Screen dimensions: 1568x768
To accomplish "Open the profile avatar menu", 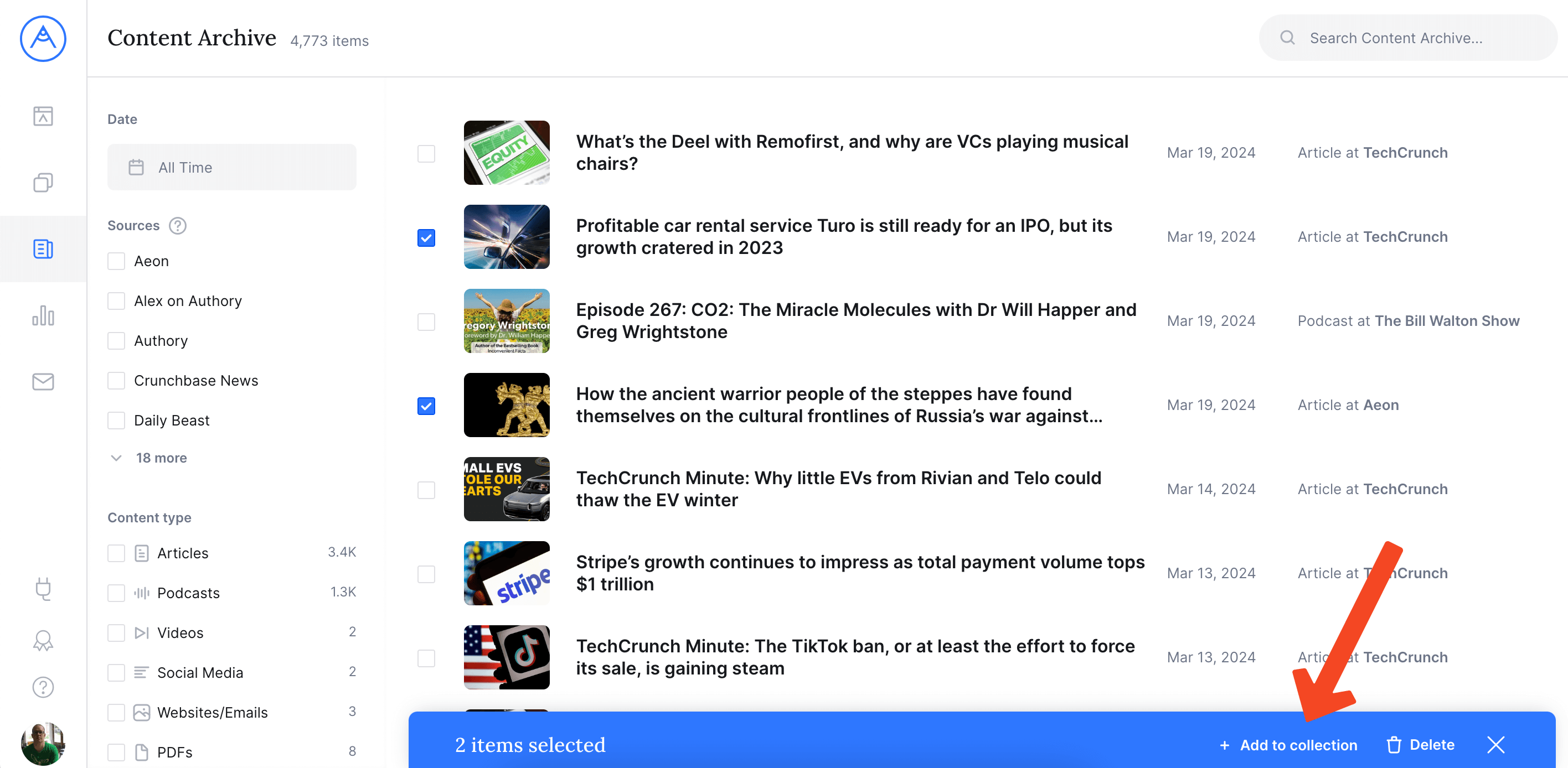I will click(43, 743).
